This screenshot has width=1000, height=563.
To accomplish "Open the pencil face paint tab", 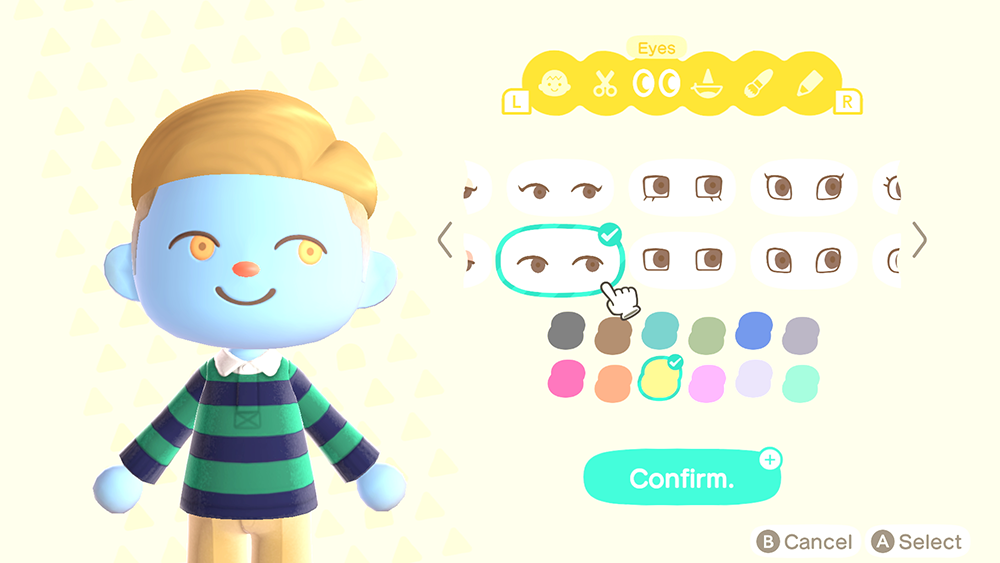I will point(808,85).
